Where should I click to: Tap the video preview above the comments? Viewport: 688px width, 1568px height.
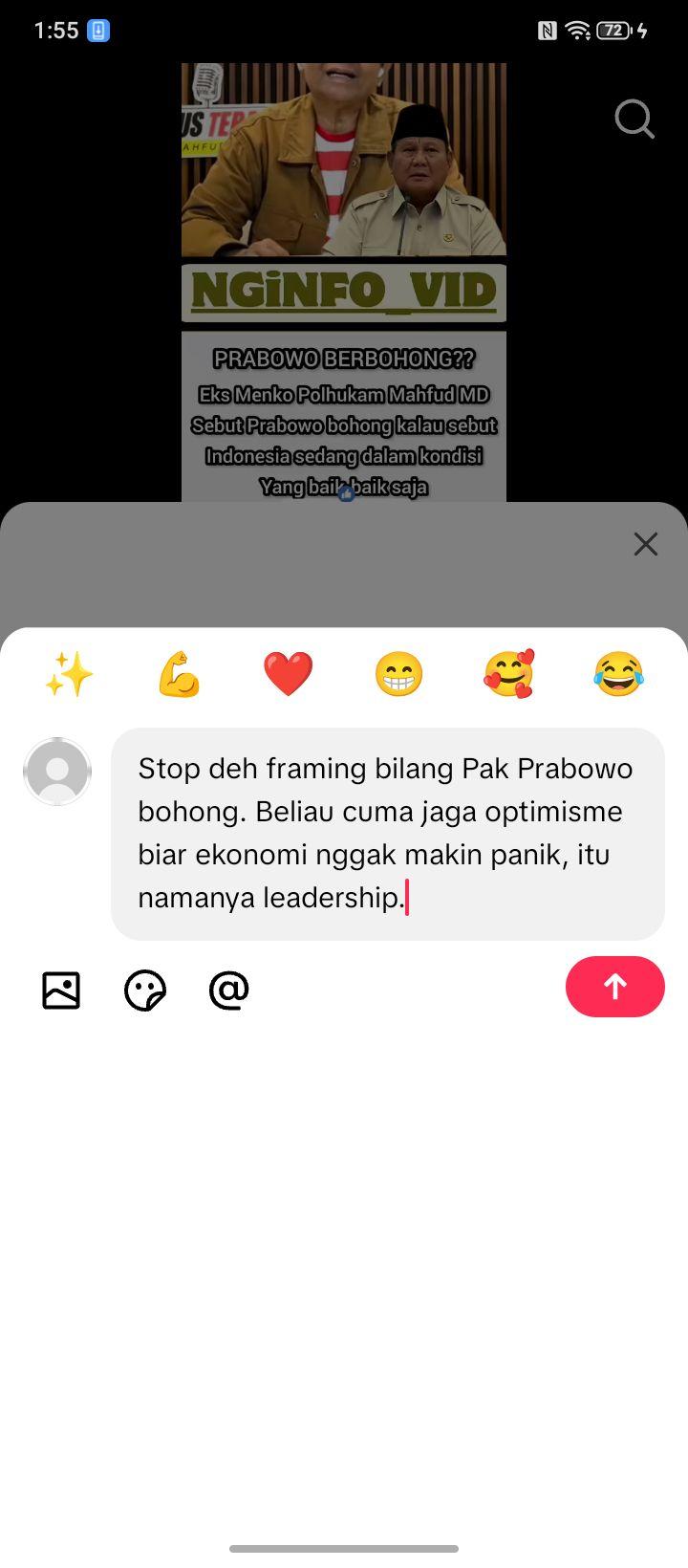click(x=344, y=282)
